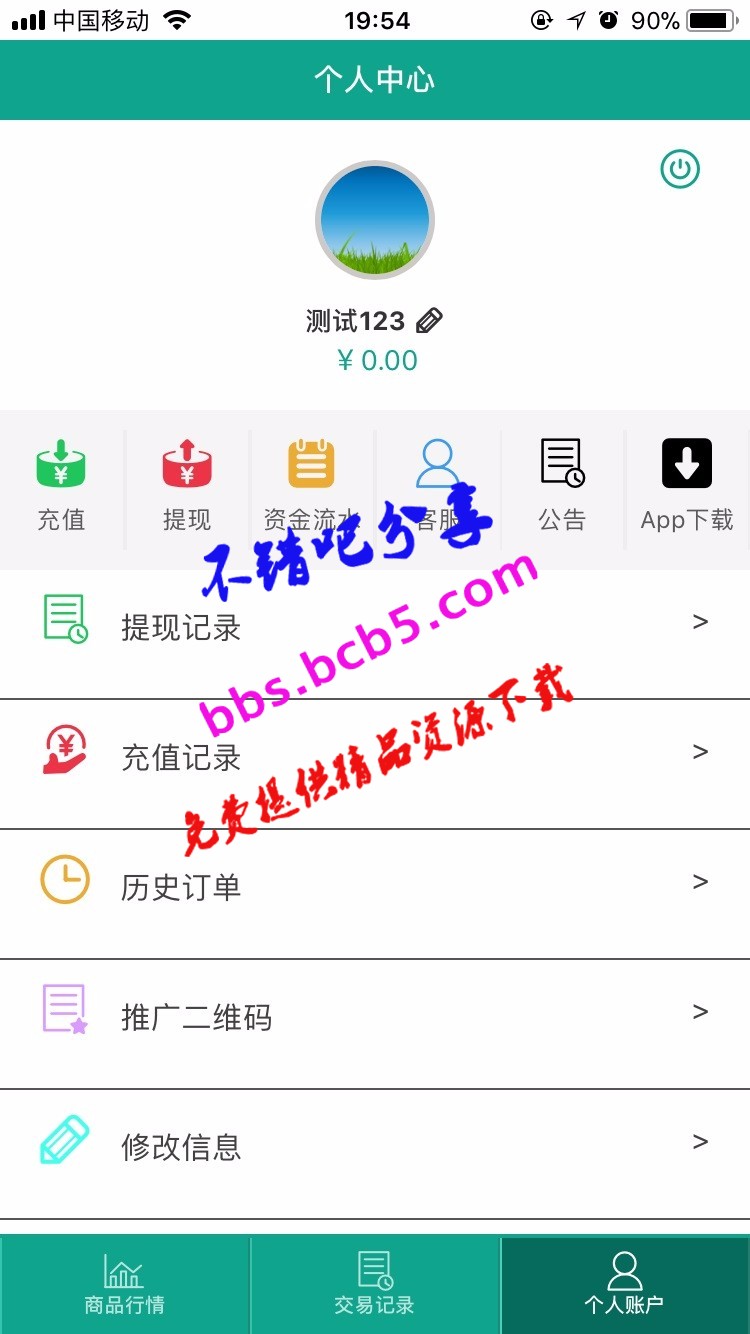
Task: Open 修改信息 edit info row
Action: pos(375,1147)
